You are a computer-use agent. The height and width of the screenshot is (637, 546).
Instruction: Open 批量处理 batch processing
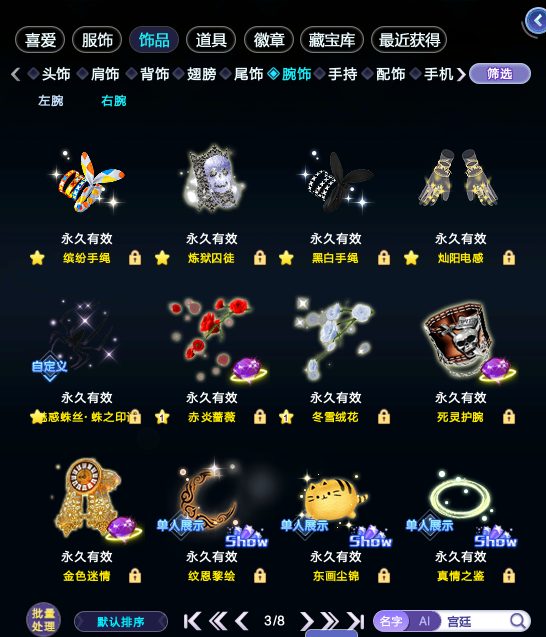click(43, 620)
